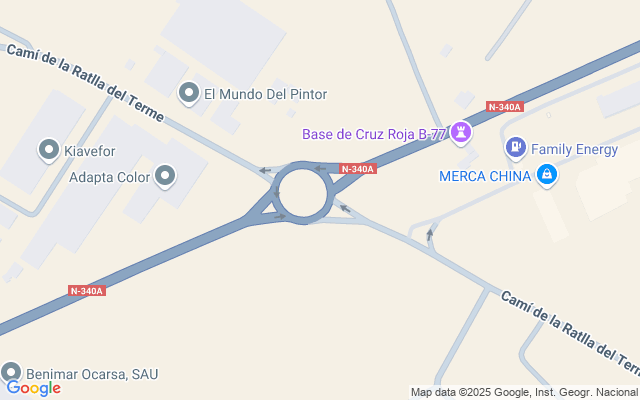Open the MERCA CHINA shop marker
640x400 pixels.
click(x=546, y=176)
